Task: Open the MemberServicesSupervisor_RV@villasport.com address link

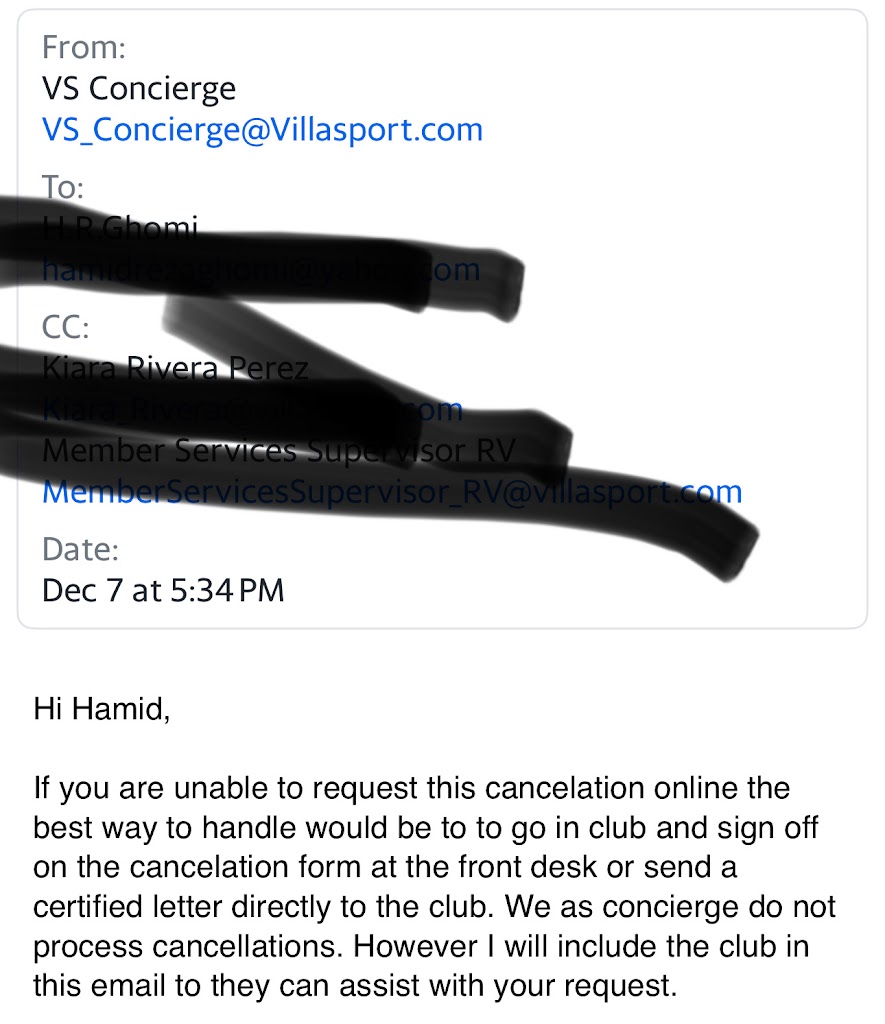Action: (x=391, y=492)
